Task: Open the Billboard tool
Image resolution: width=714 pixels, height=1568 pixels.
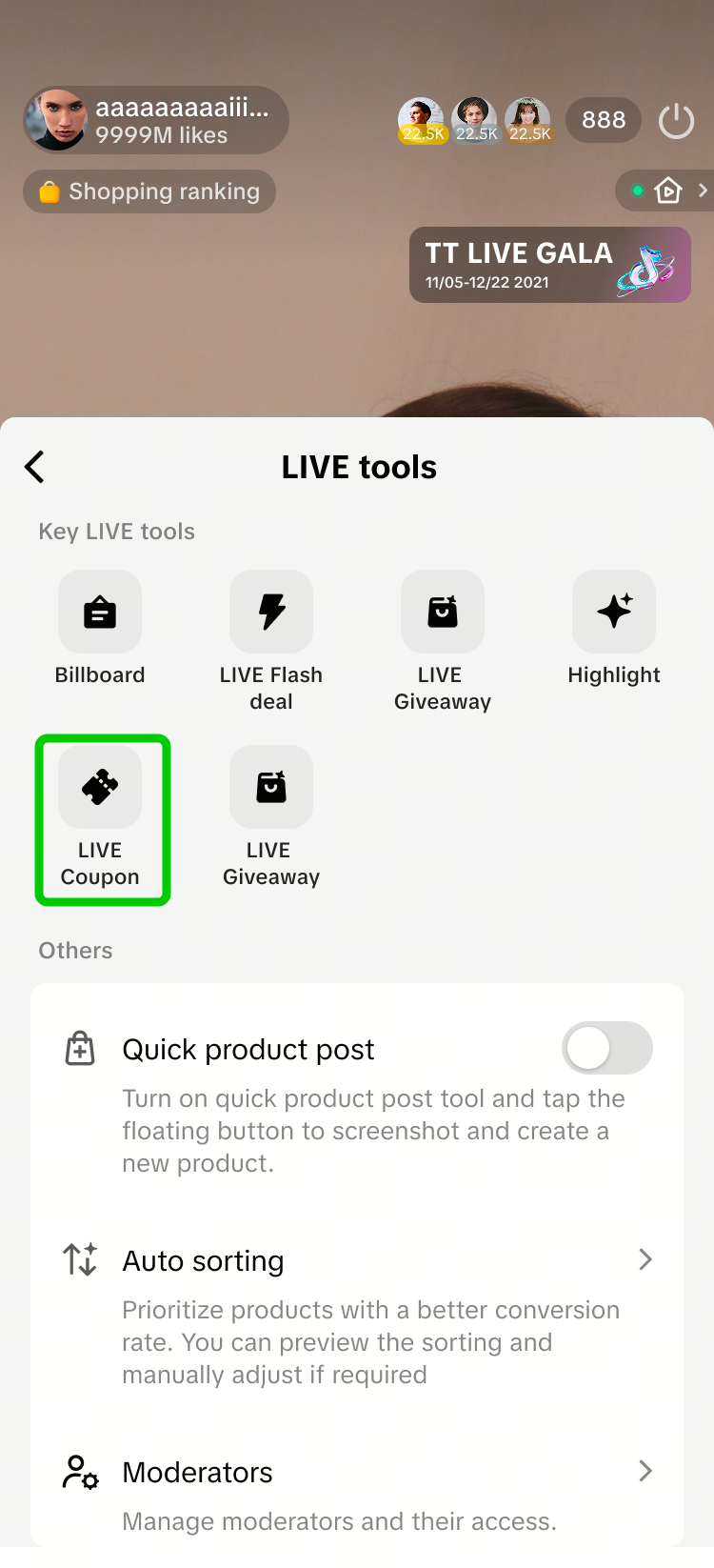Action: pos(100,613)
